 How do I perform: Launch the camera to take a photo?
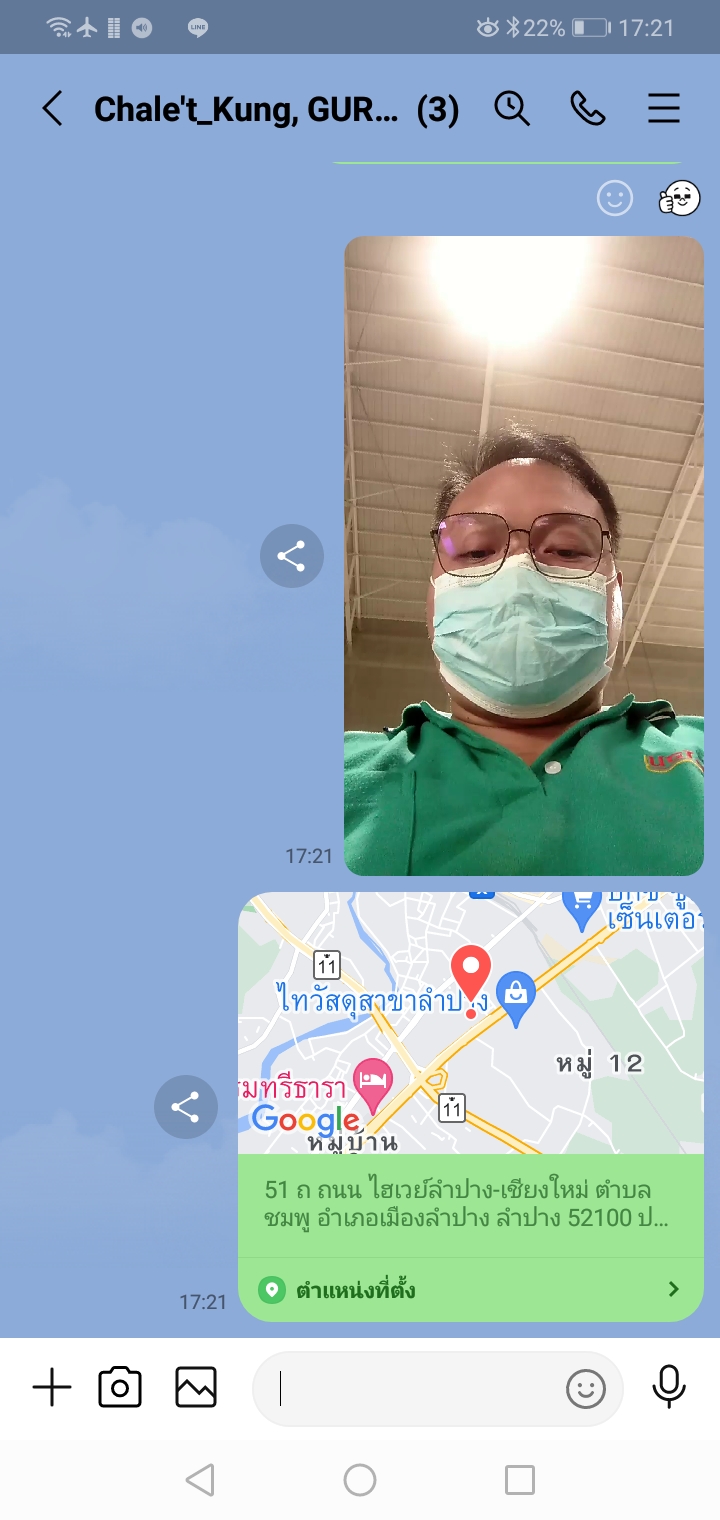(x=120, y=1388)
